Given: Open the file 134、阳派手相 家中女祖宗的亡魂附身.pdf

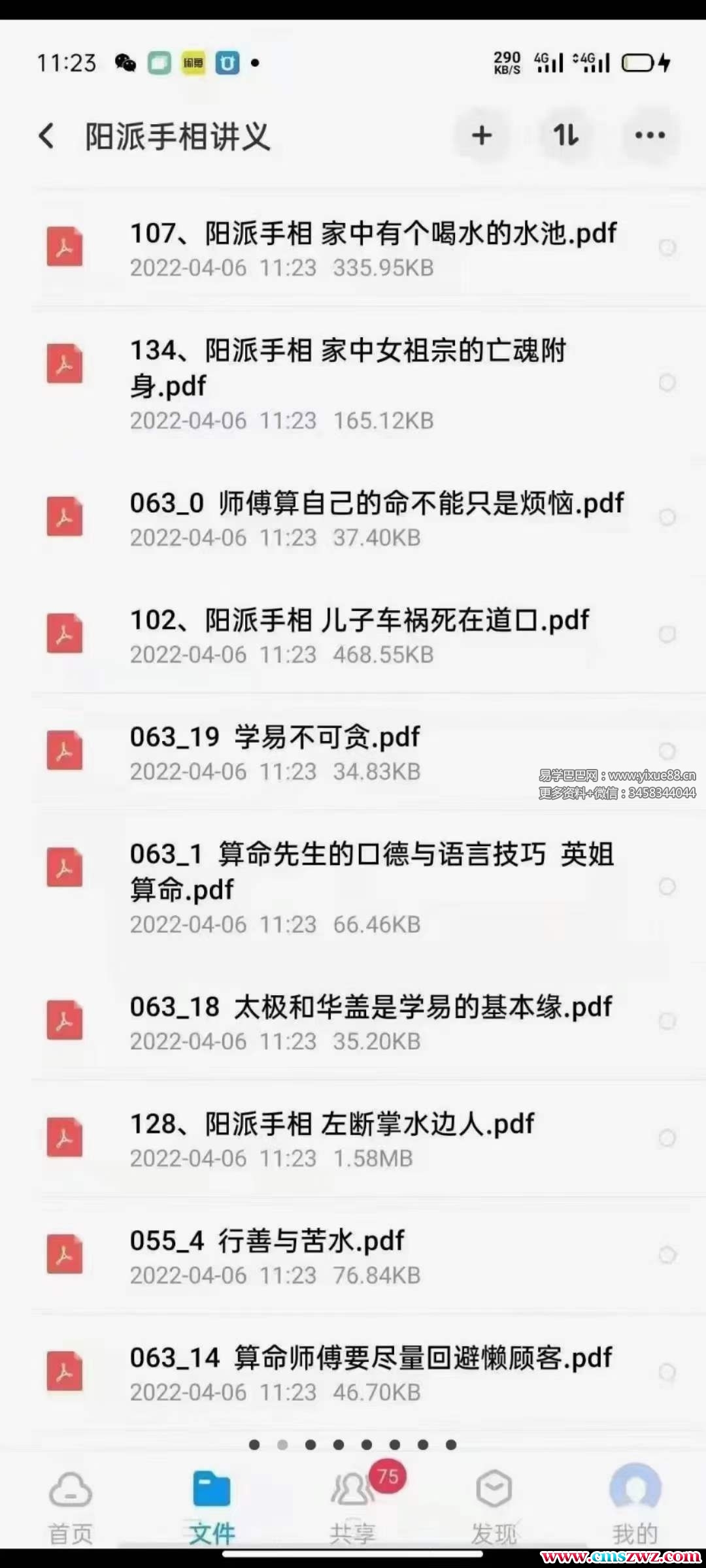Looking at the screenshot, I should click(x=348, y=383).
